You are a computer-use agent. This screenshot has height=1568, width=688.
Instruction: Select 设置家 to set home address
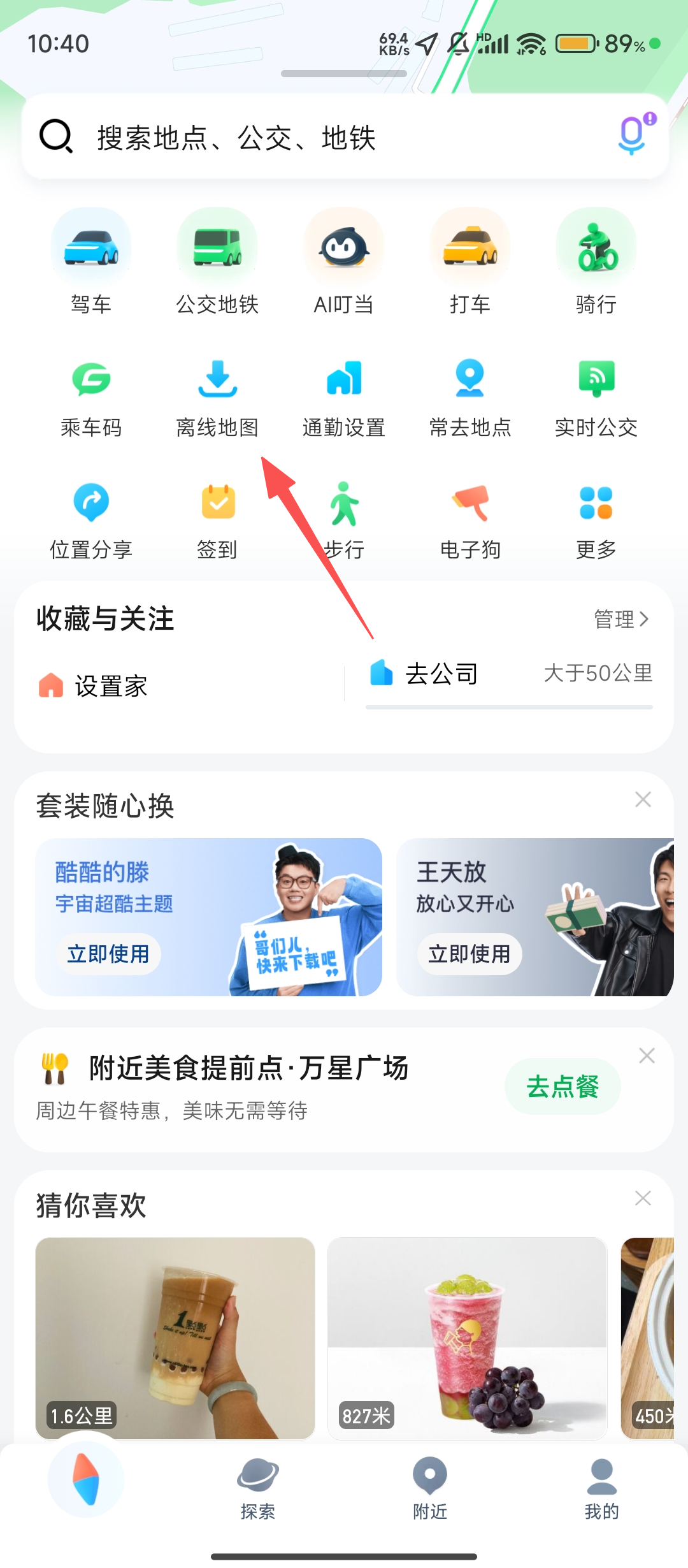coord(96,686)
